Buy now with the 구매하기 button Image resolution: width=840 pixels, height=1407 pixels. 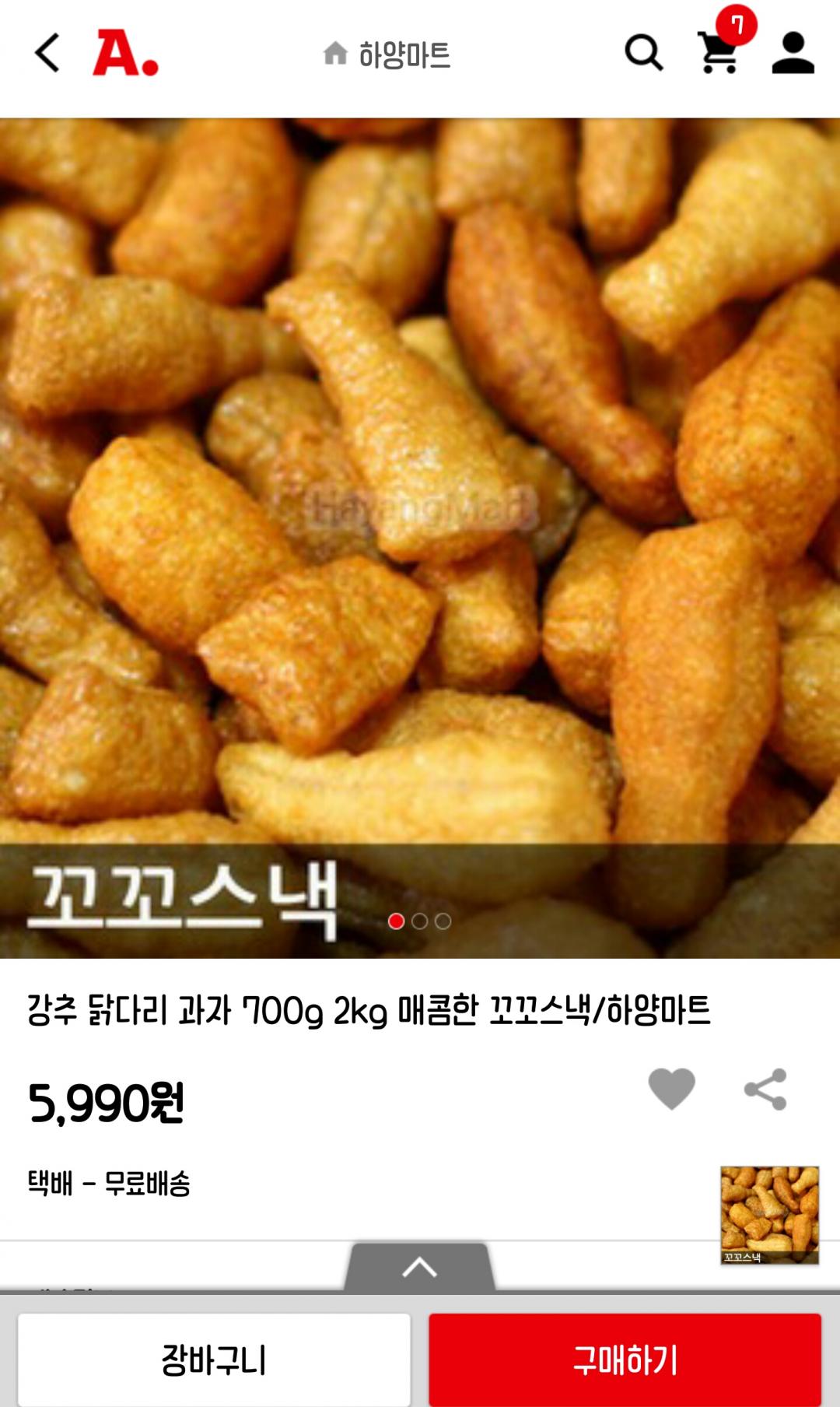[625, 1360]
